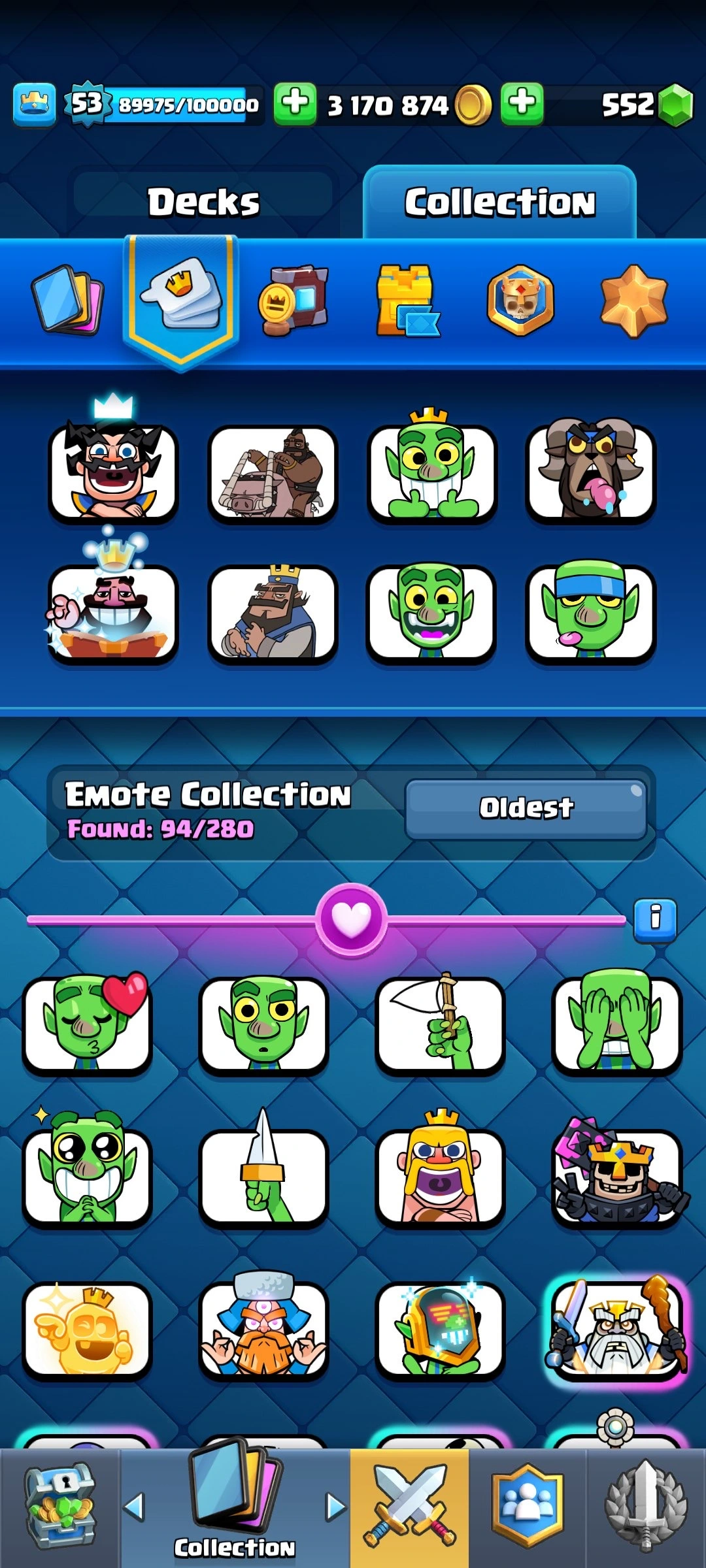
Task: Select the laughing King emote in the deck
Action: click(x=113, y=472)
